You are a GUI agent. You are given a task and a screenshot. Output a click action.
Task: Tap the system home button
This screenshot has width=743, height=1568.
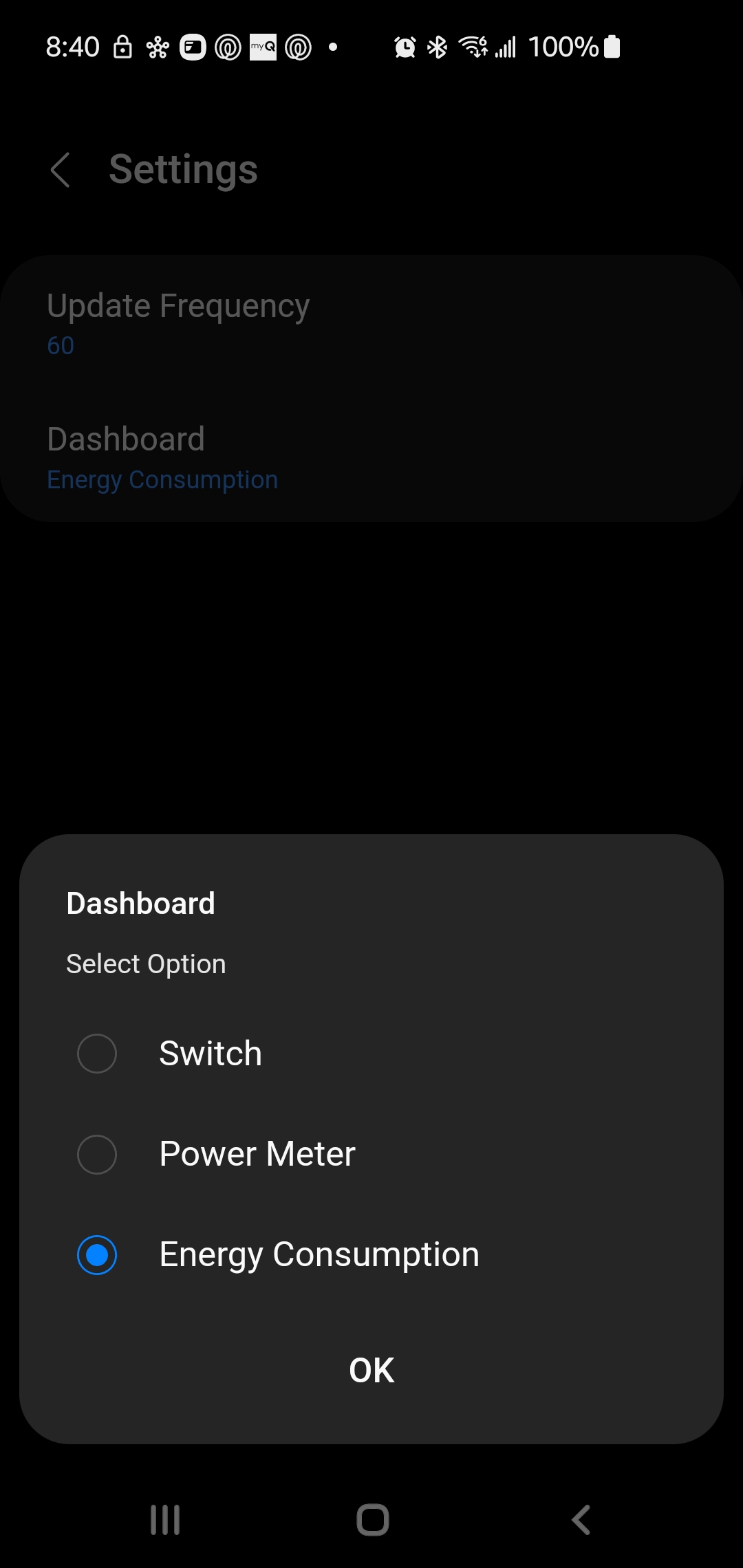coord(372,1520)
